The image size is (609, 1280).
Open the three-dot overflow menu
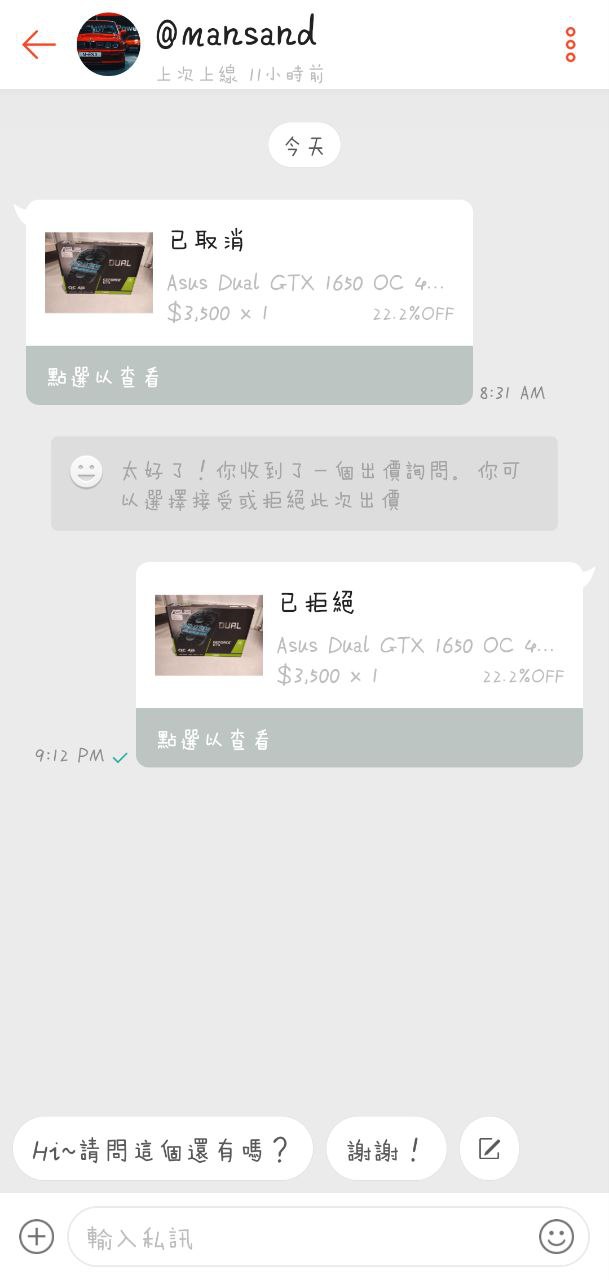tap(570, 45)
